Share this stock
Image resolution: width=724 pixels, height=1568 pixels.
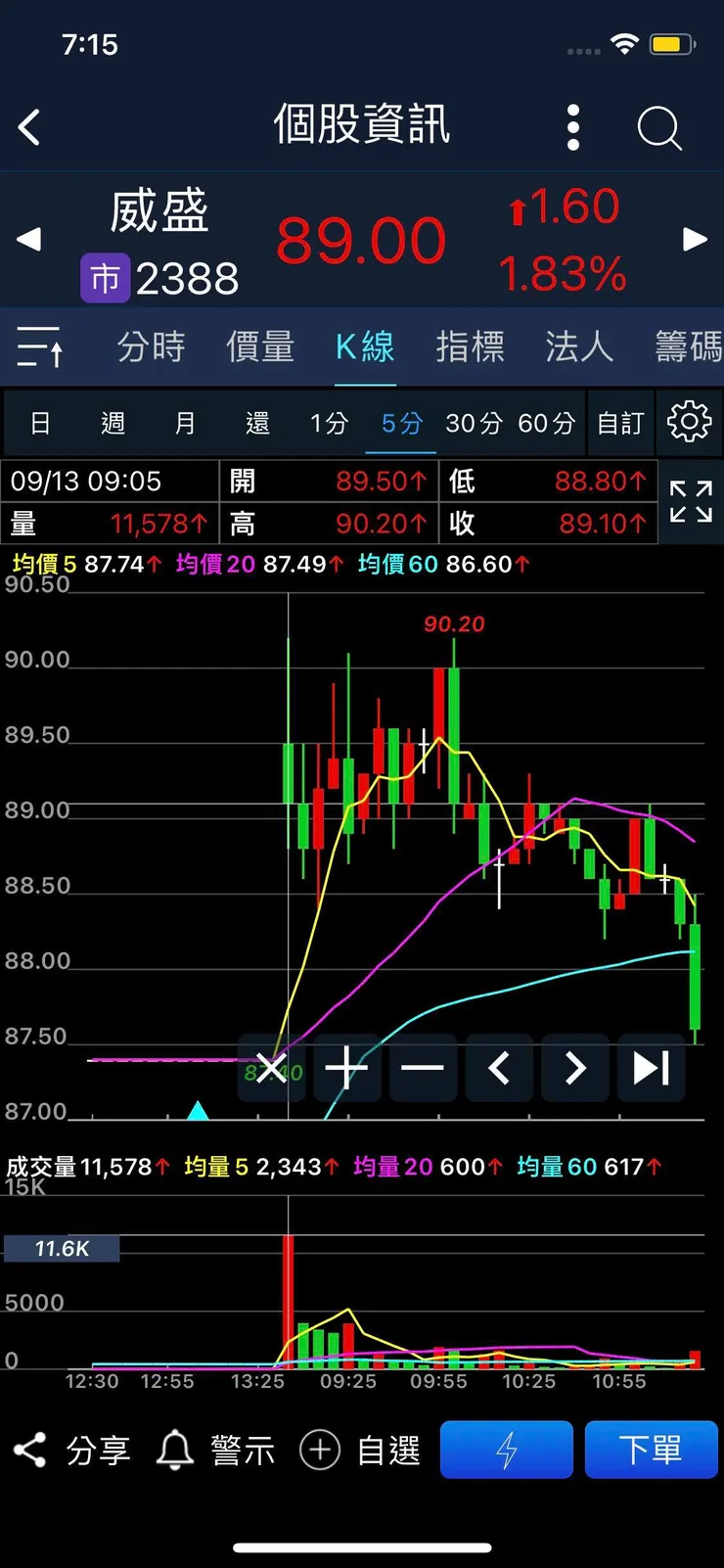click(70, 1450)
